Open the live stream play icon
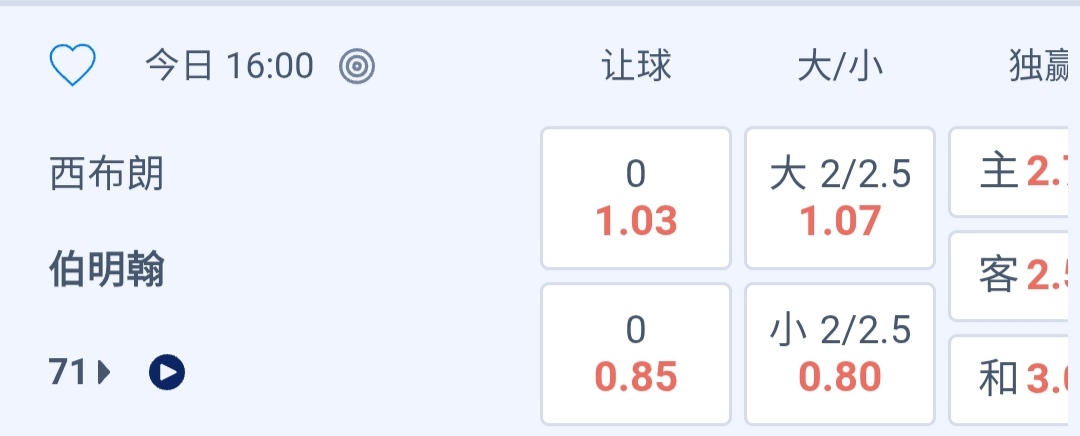Screen dimensions: 1080x436 pos(167,373)
